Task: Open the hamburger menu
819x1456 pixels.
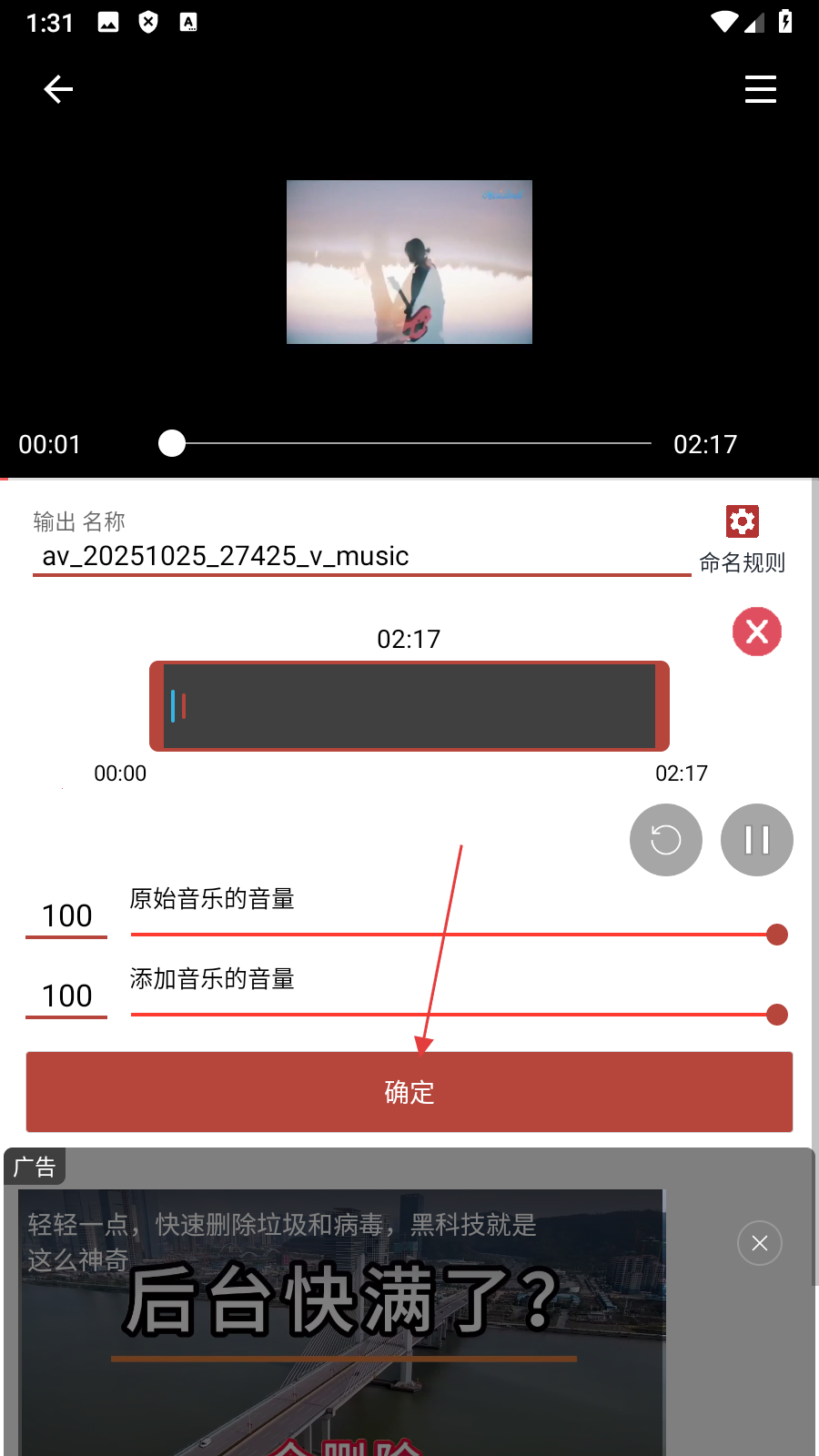Action: coord(760,89)
